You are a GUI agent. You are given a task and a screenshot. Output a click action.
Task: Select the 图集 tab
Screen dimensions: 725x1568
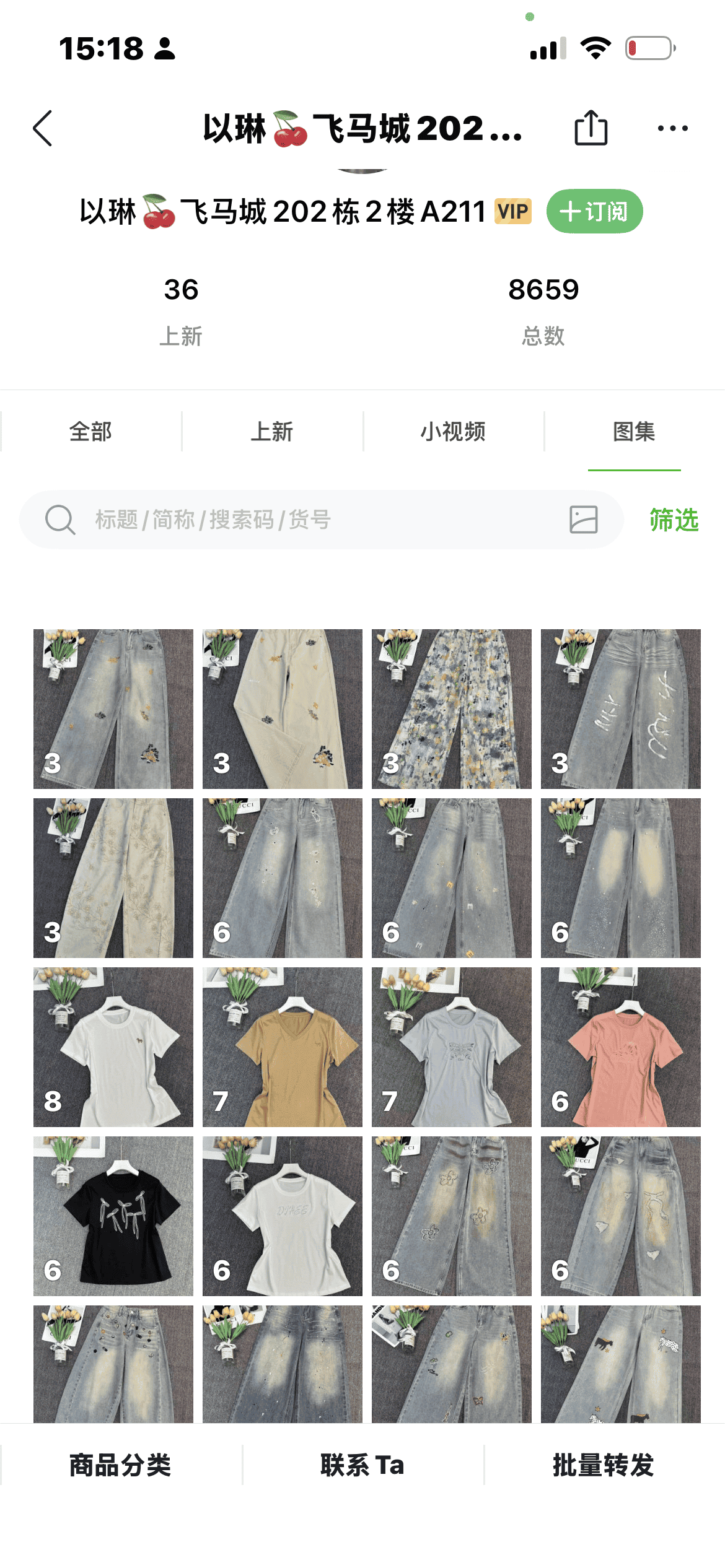pyautogui.click(x=634, y=432)
